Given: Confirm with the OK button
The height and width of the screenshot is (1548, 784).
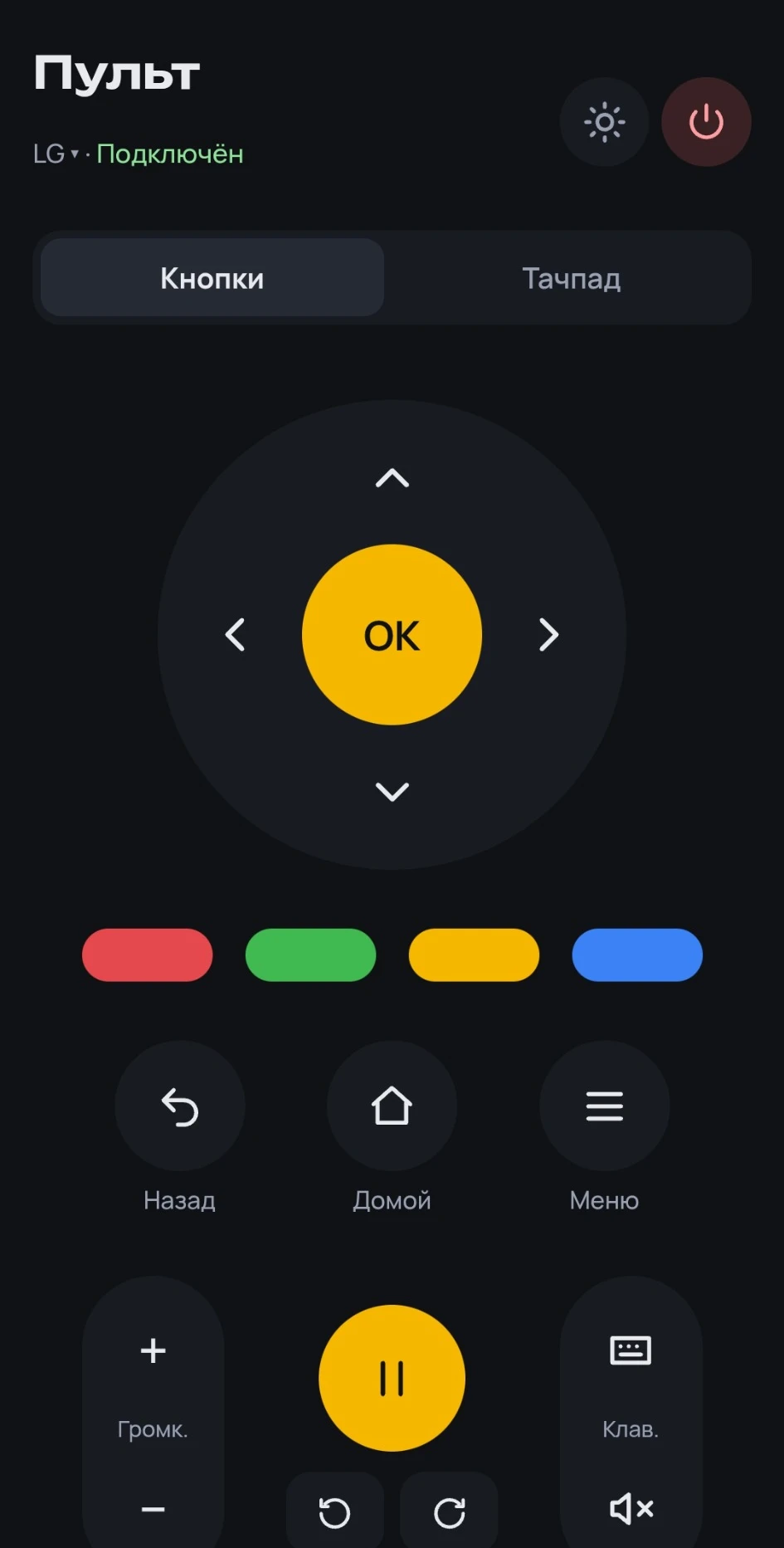Looking at the screenshot, I should click(392, 635).
